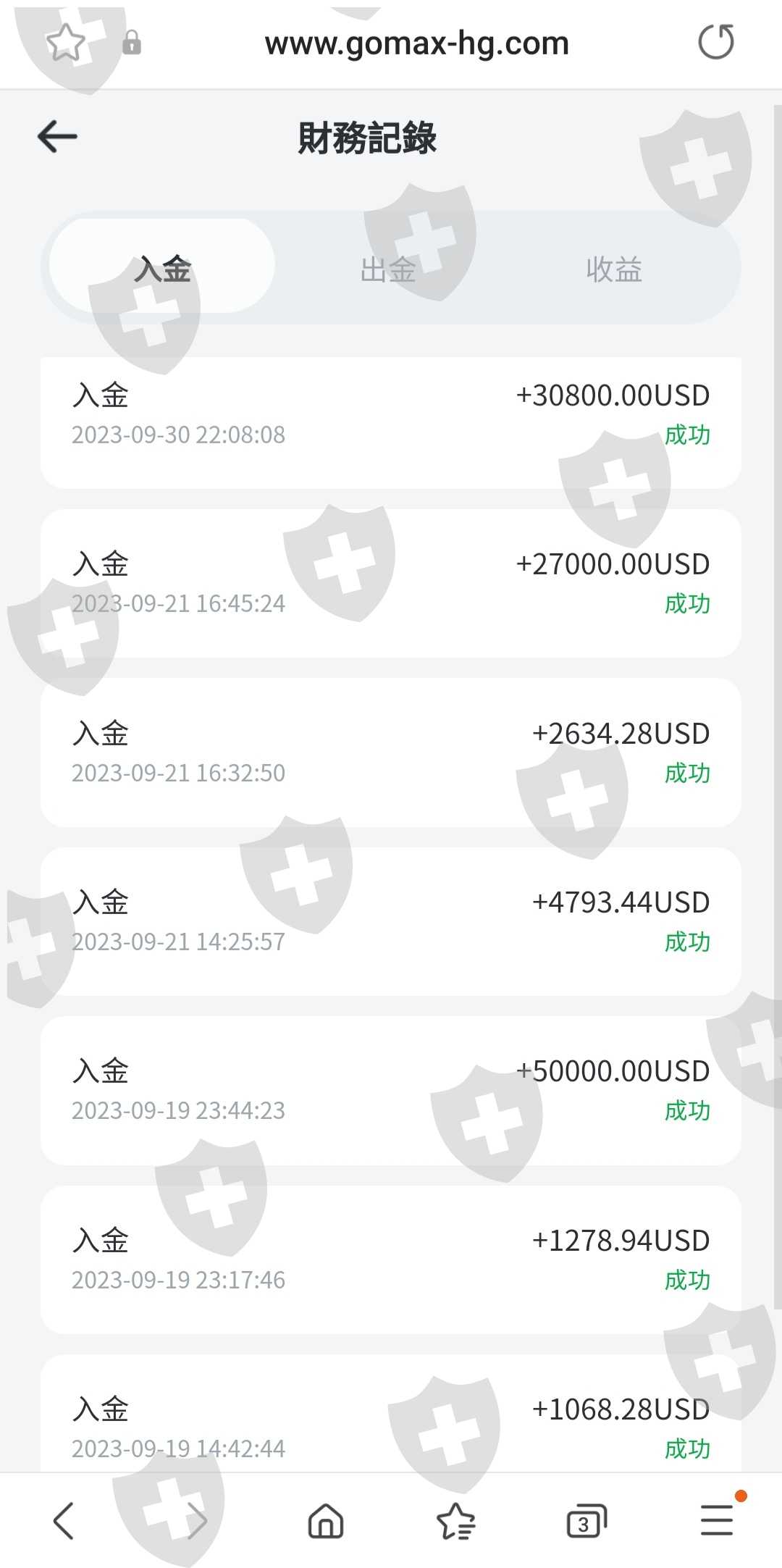
Task: Go back from the 財務記錄 page
Action: [57, 137]
